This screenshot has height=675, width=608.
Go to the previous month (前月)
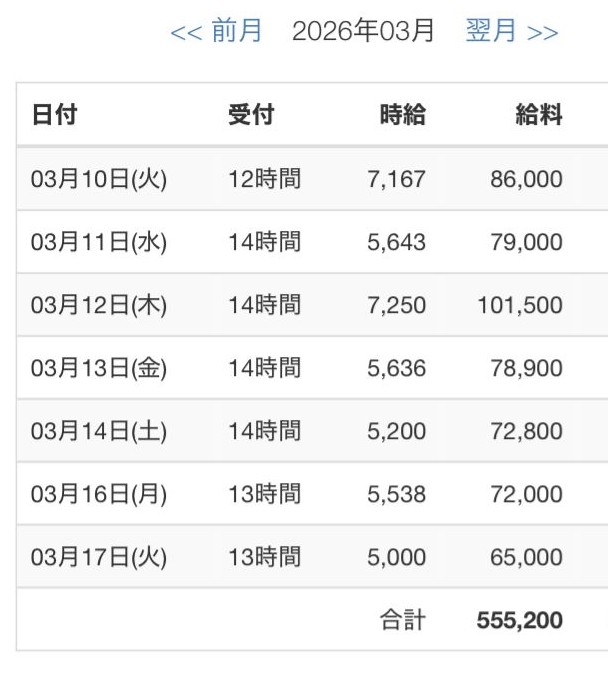216,31
